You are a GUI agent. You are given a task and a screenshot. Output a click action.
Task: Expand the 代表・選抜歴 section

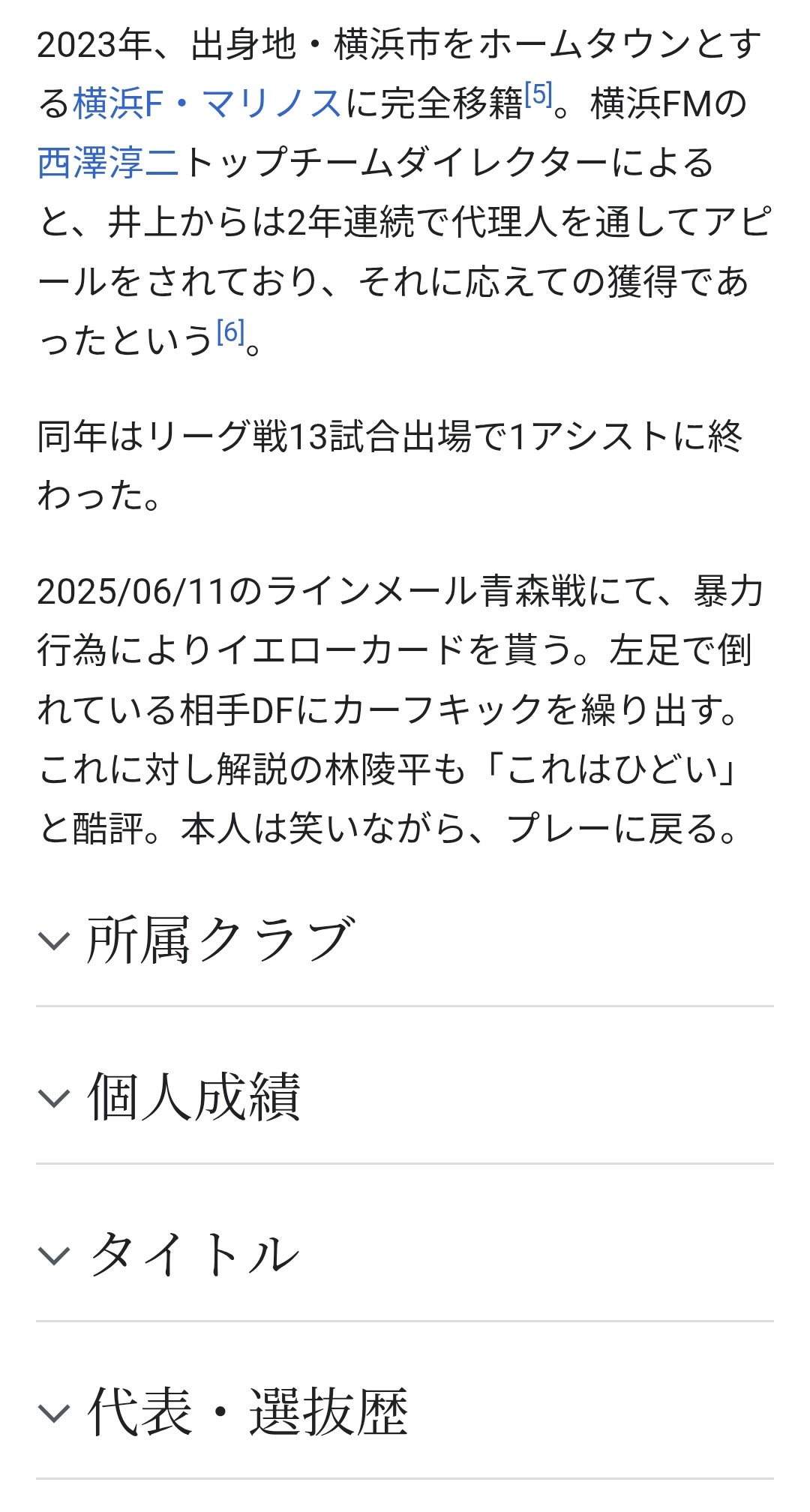[405, 1412]
